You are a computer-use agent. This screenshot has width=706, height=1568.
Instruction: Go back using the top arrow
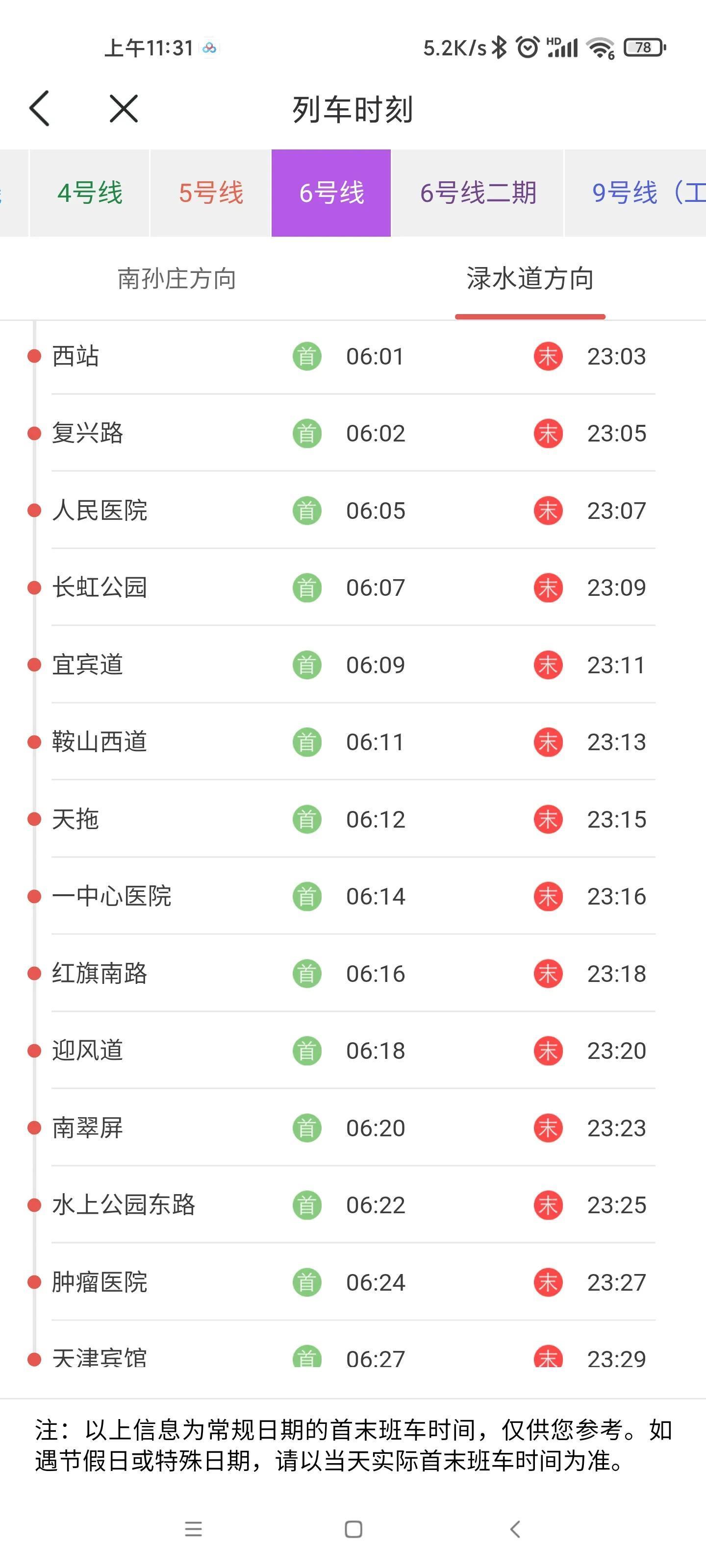[x=40, y=109]
